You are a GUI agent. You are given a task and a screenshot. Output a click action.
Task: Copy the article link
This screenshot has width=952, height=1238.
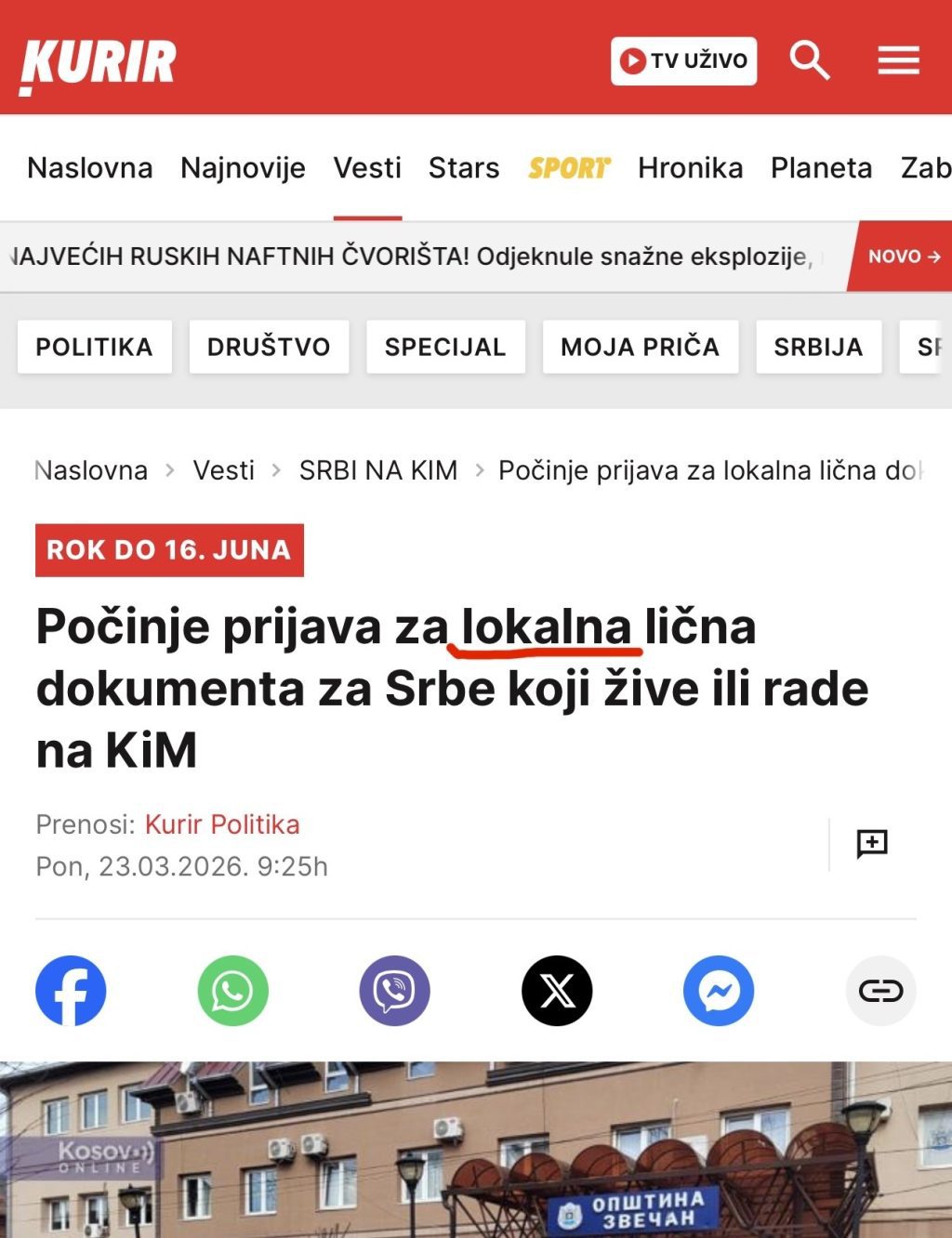pos(879,991)
